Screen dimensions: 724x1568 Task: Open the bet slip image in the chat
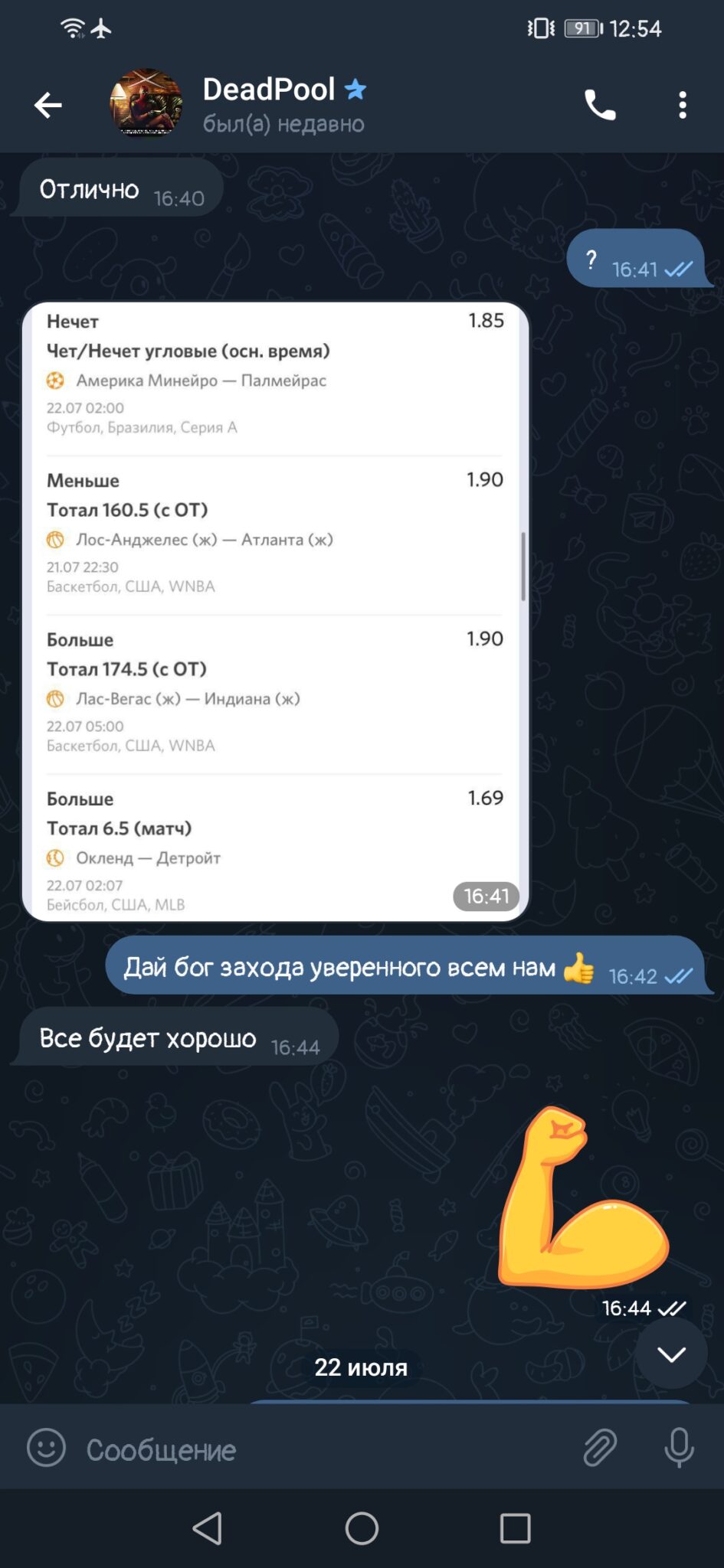[276, 611]
